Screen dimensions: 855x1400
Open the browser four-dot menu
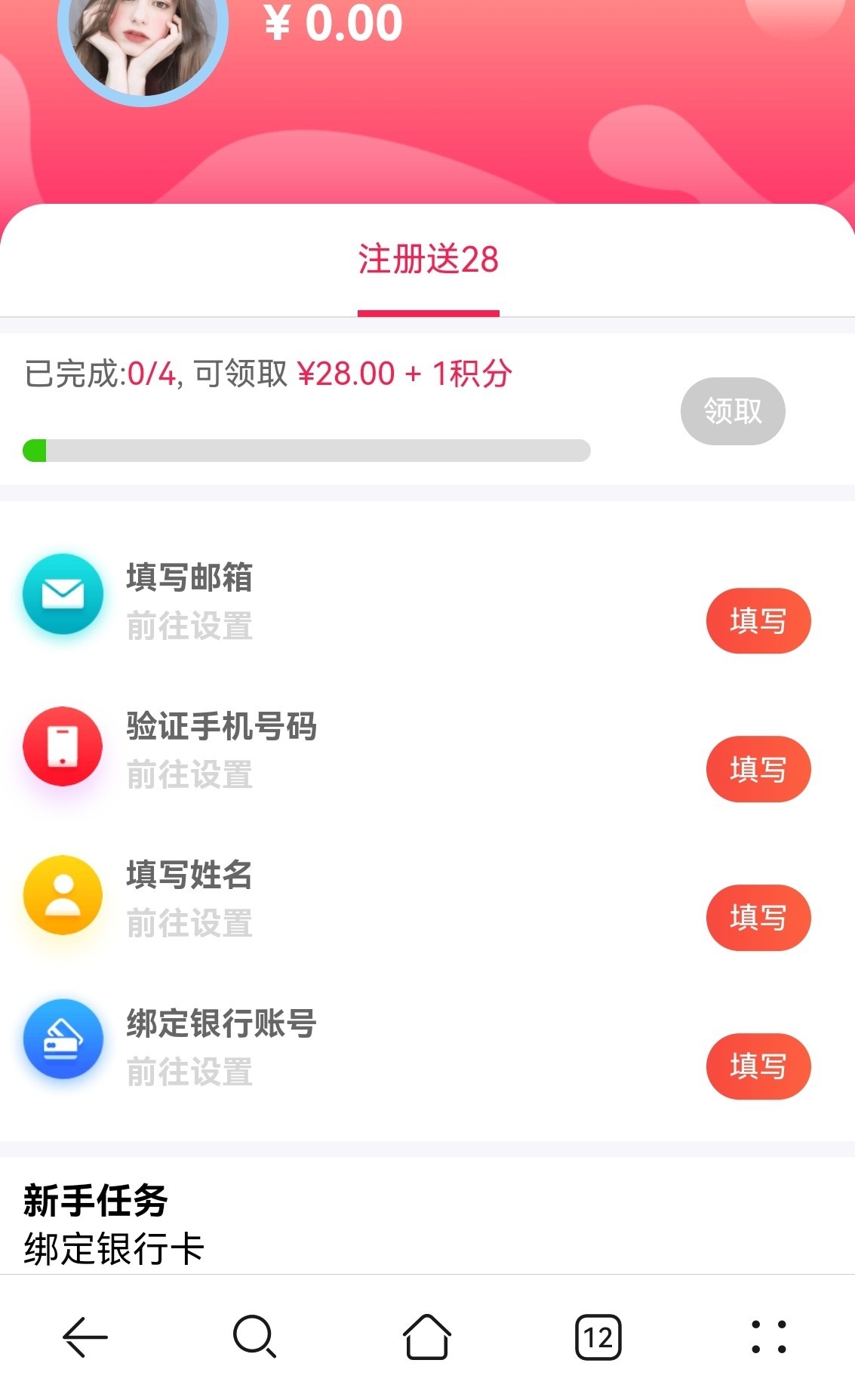click(x=769, y=1337)
